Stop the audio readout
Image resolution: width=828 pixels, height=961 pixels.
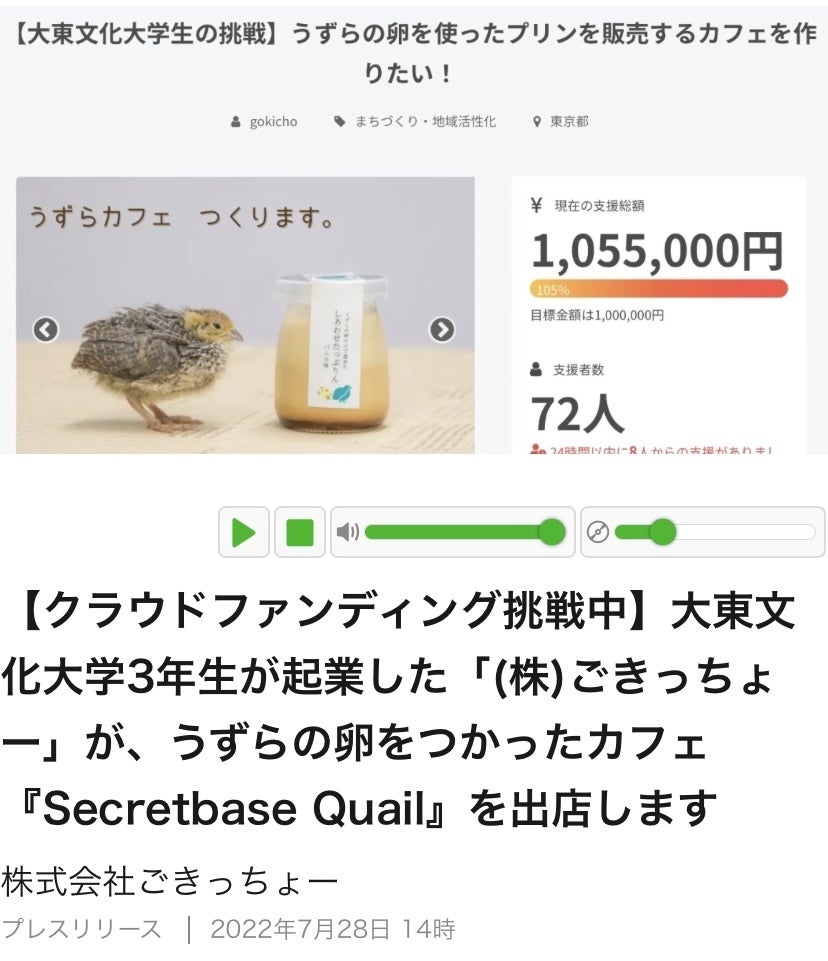(300, 532)
